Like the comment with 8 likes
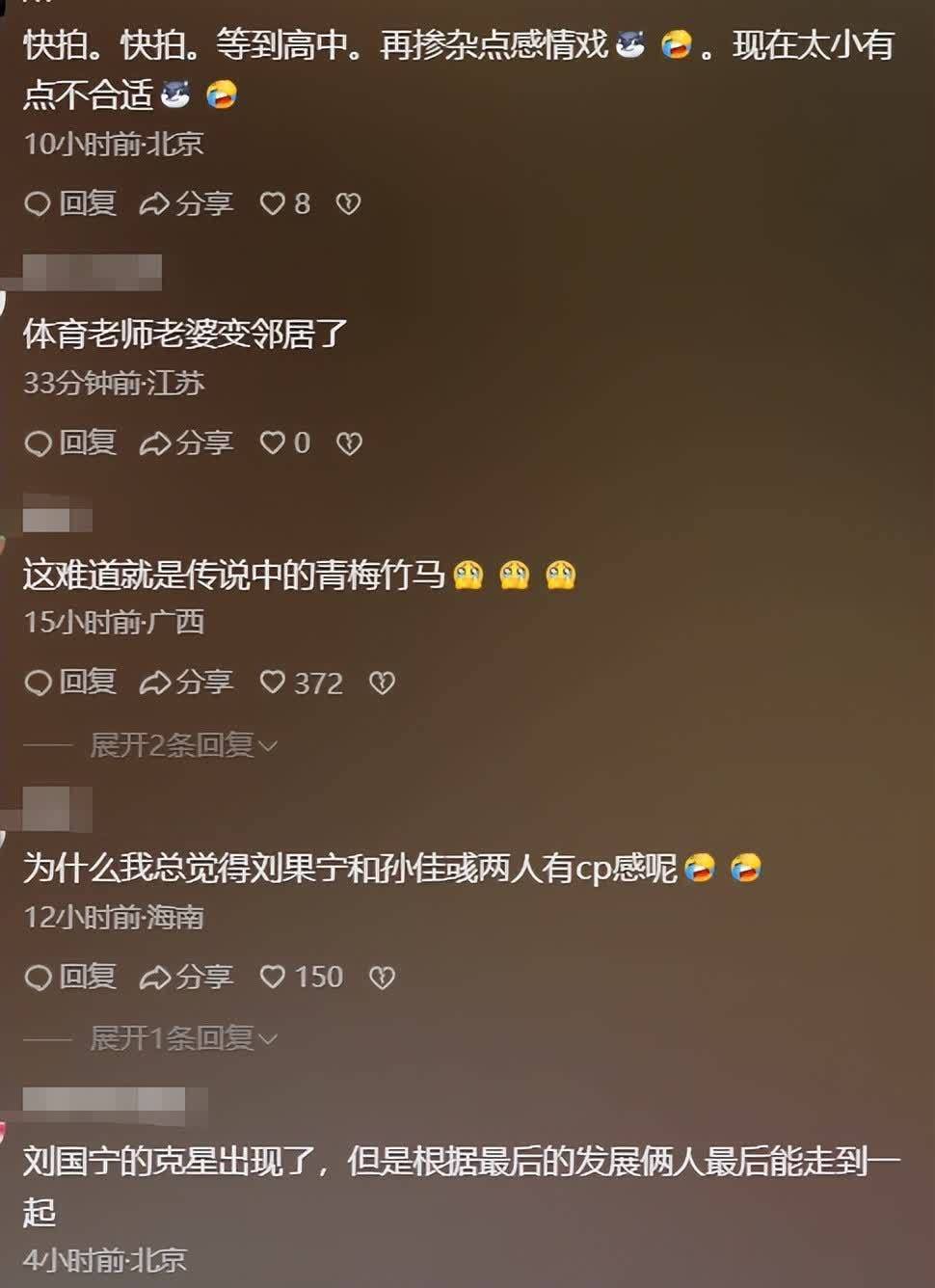935x1288 pixels. click(274, 203)
